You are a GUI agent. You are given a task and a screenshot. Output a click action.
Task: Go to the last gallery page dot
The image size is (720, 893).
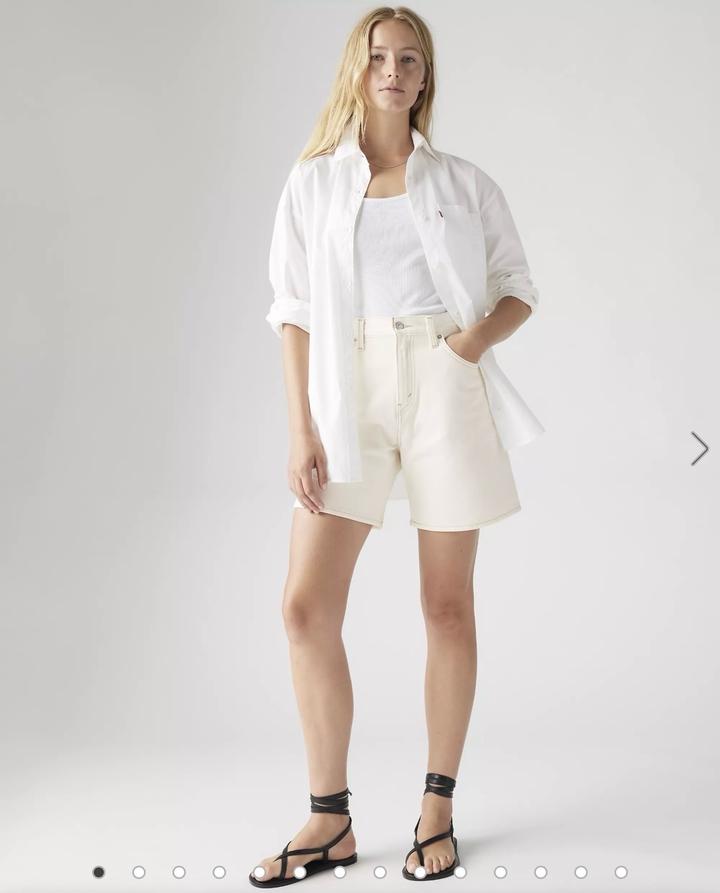[x=621, y=872]
